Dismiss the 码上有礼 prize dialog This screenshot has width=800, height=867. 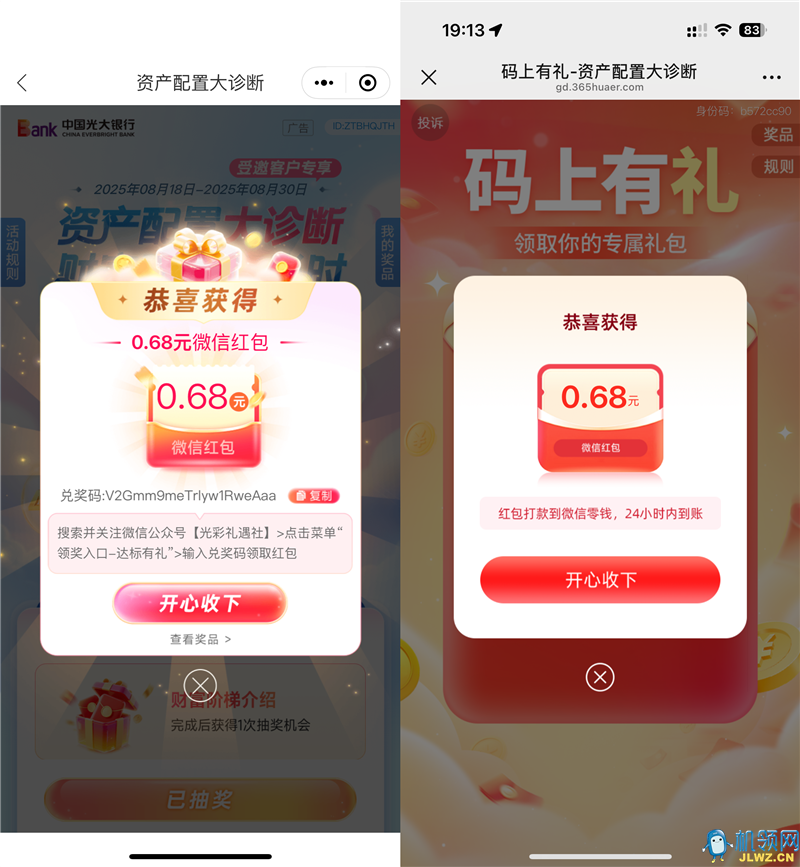coord(600,678)
